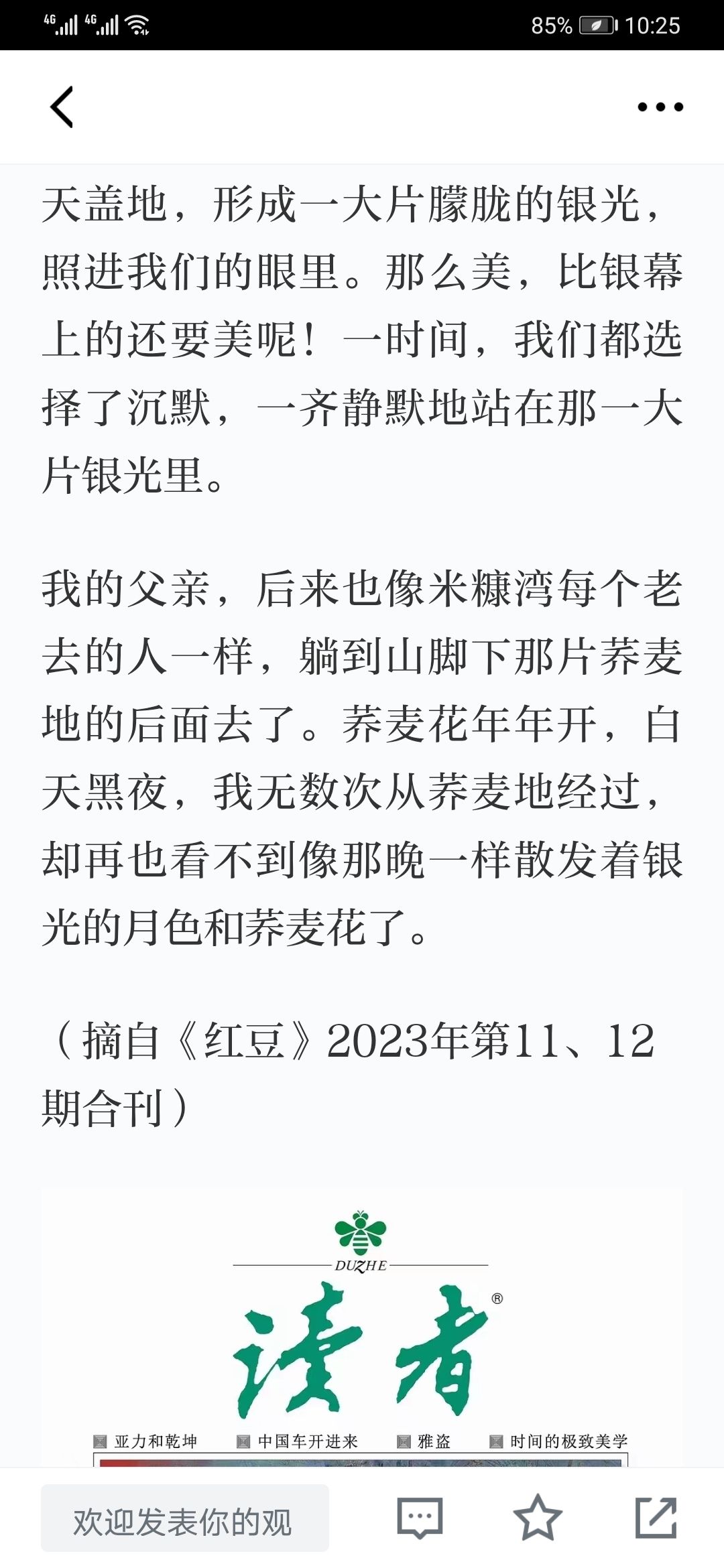Share the article via the share icon

(x=656, y=1518)
